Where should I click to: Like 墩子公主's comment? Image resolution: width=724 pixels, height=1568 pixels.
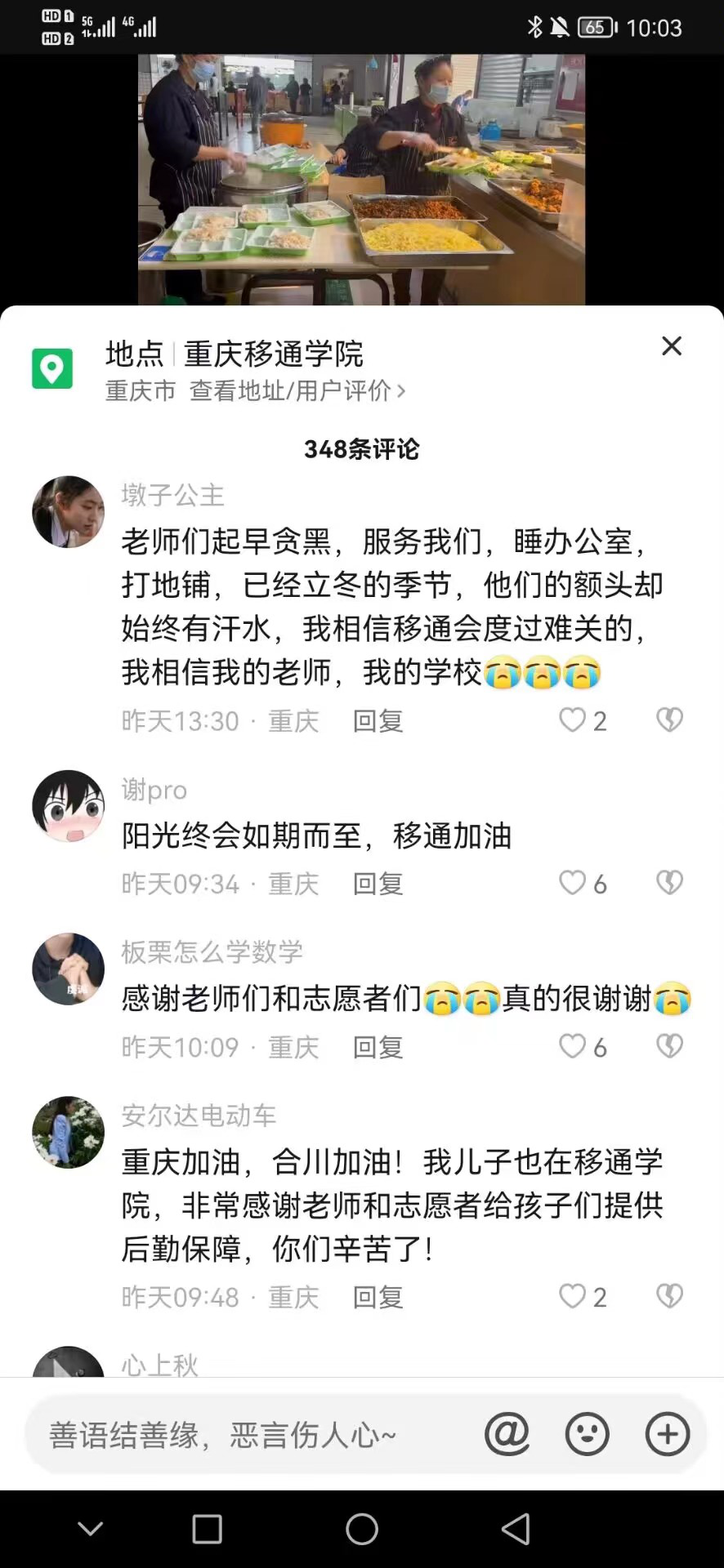(573, 720)
